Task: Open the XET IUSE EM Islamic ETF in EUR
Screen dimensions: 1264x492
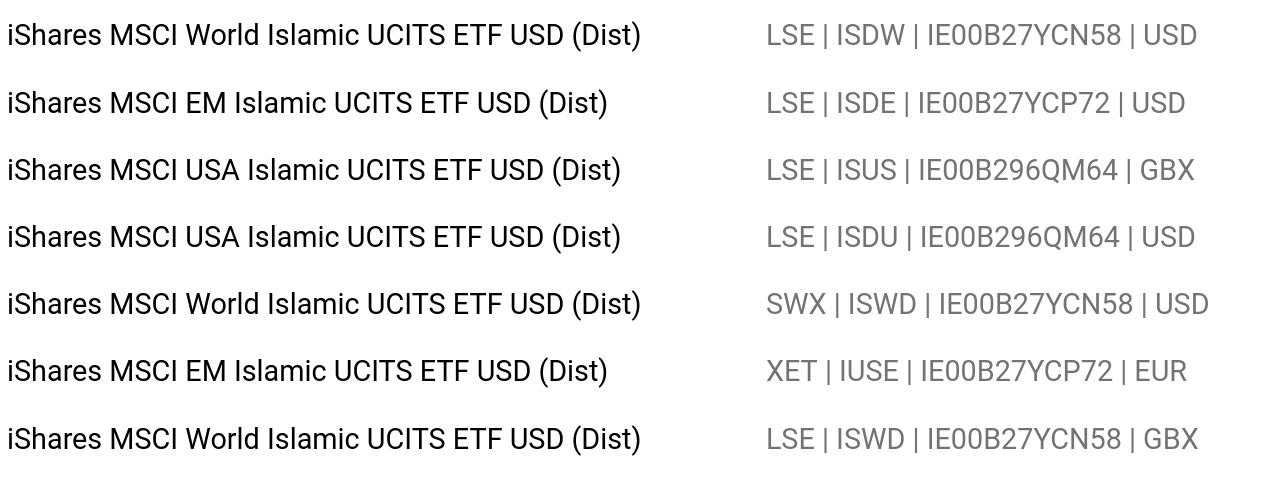Action: 308,371
